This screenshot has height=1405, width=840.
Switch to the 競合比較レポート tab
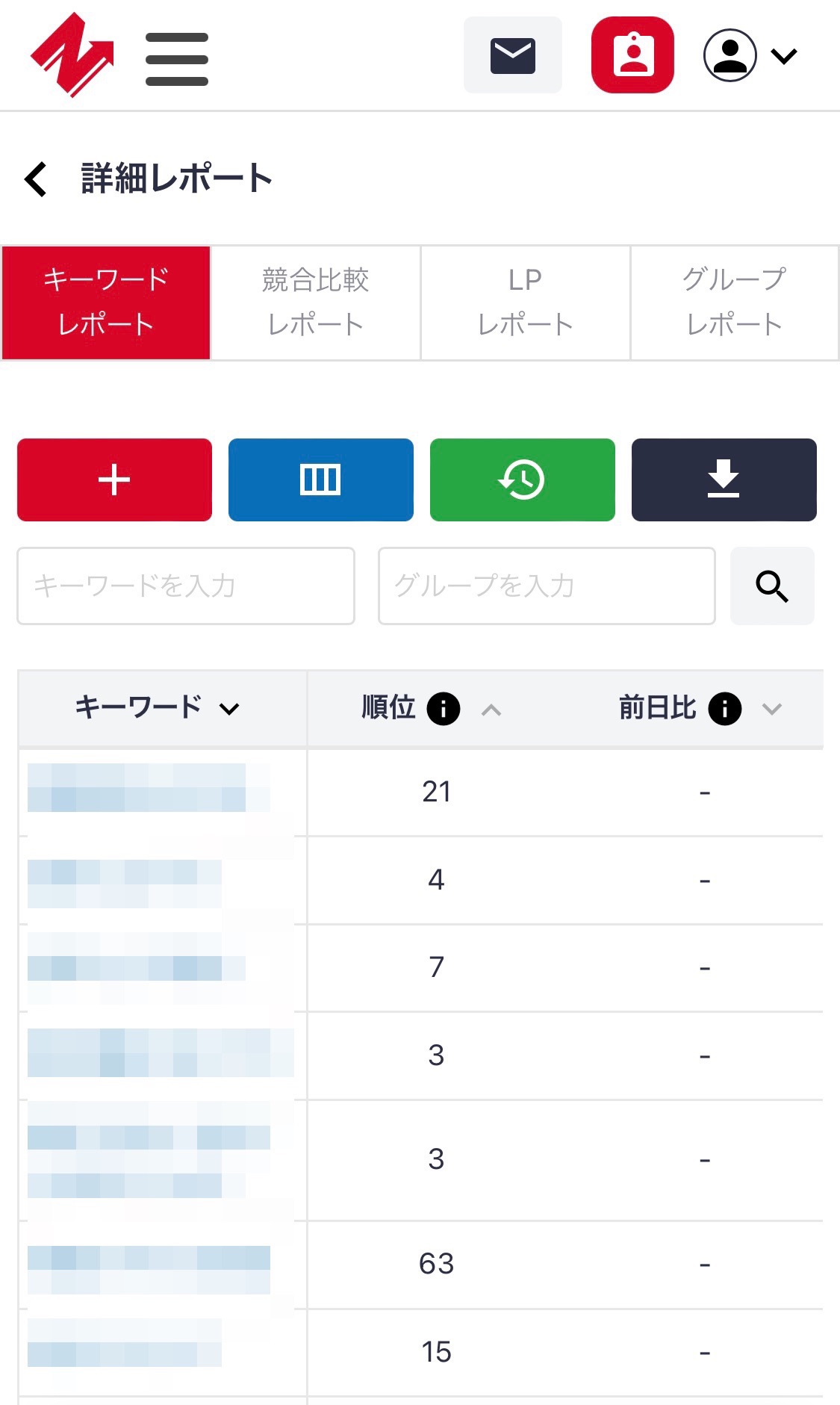(x=315, y=302)
